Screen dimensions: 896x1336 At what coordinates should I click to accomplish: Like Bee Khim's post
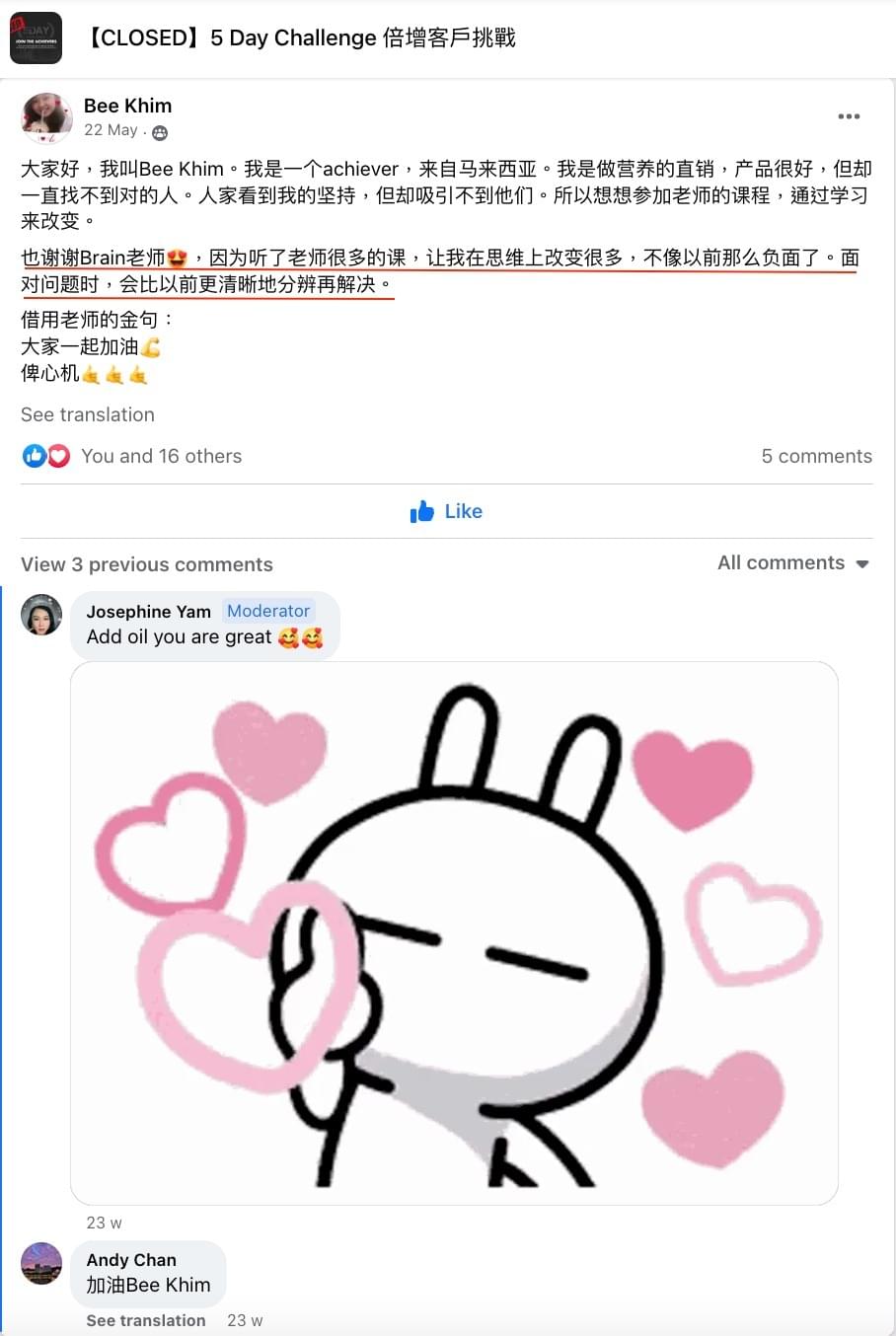click(446, 511)
